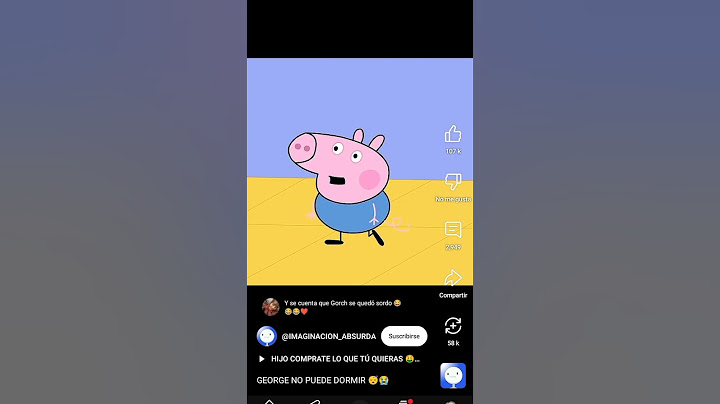Image resolution: width=720 pixels, height=404 pixels.
Task: Open the comments section
Action: pyautogui.click(x=453, y=230)
